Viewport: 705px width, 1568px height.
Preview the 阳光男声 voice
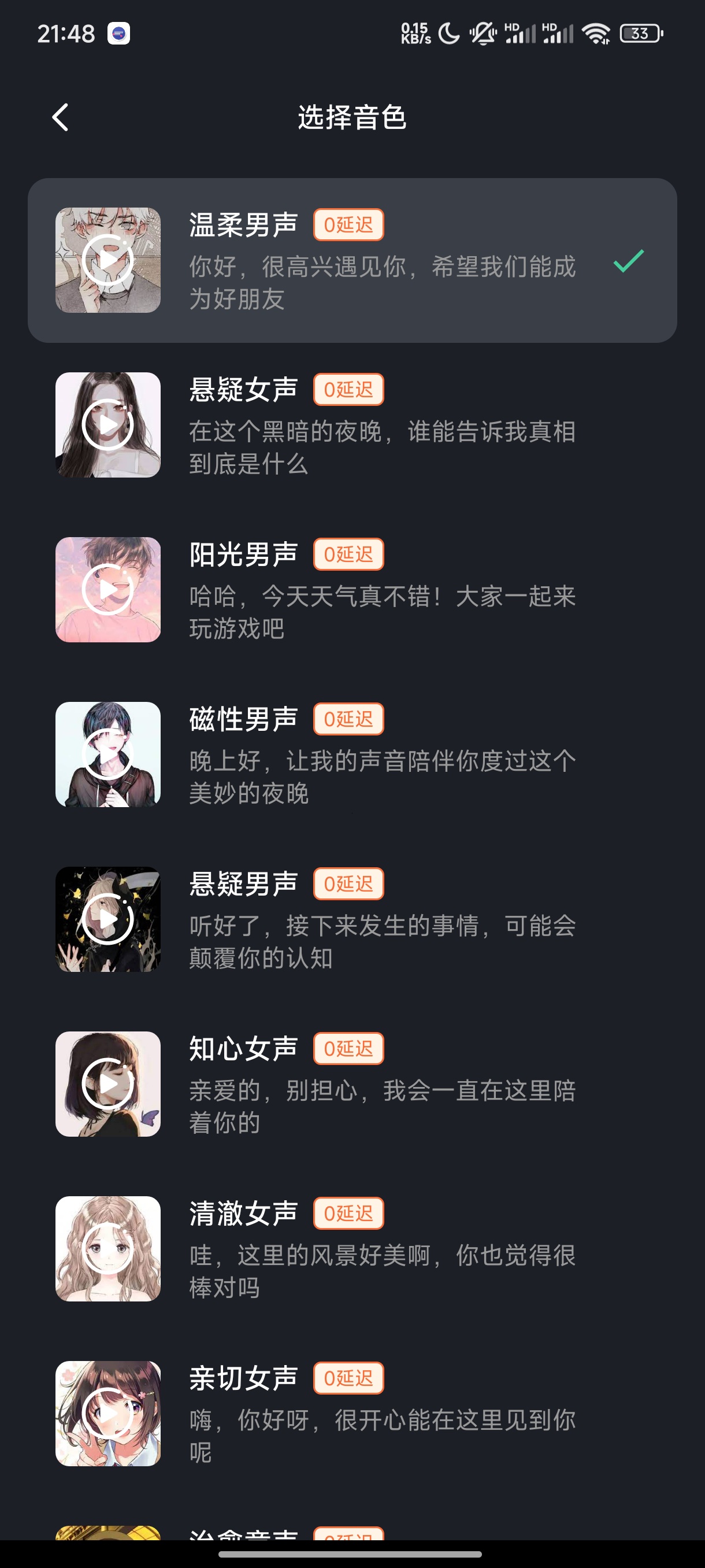[x=107, y=590]
